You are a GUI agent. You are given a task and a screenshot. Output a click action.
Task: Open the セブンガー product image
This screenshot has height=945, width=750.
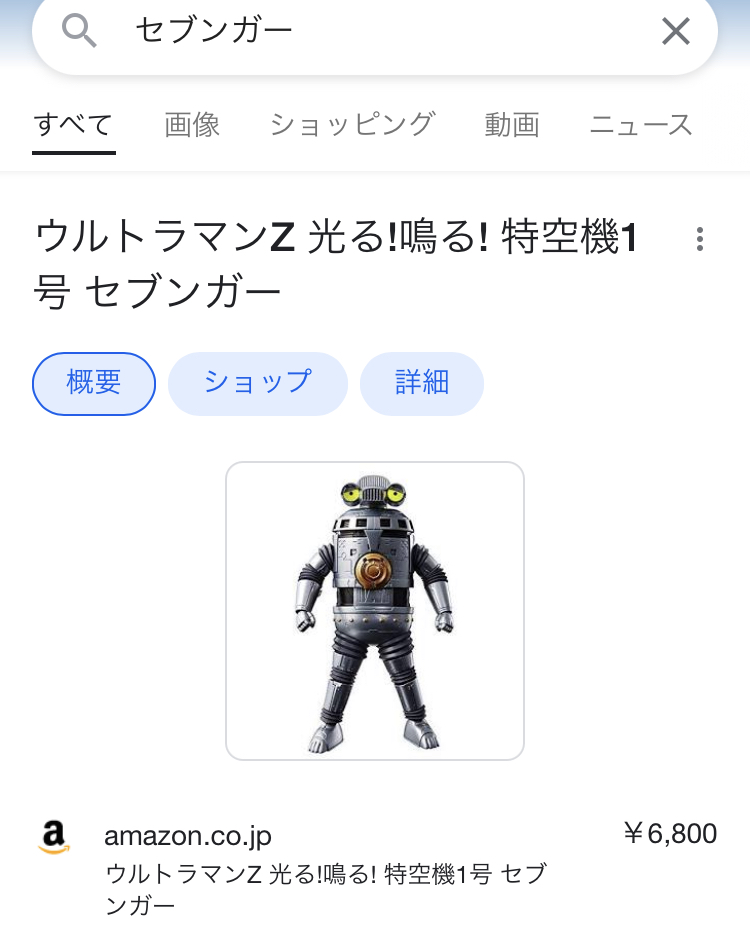click(x=375, y=611)
